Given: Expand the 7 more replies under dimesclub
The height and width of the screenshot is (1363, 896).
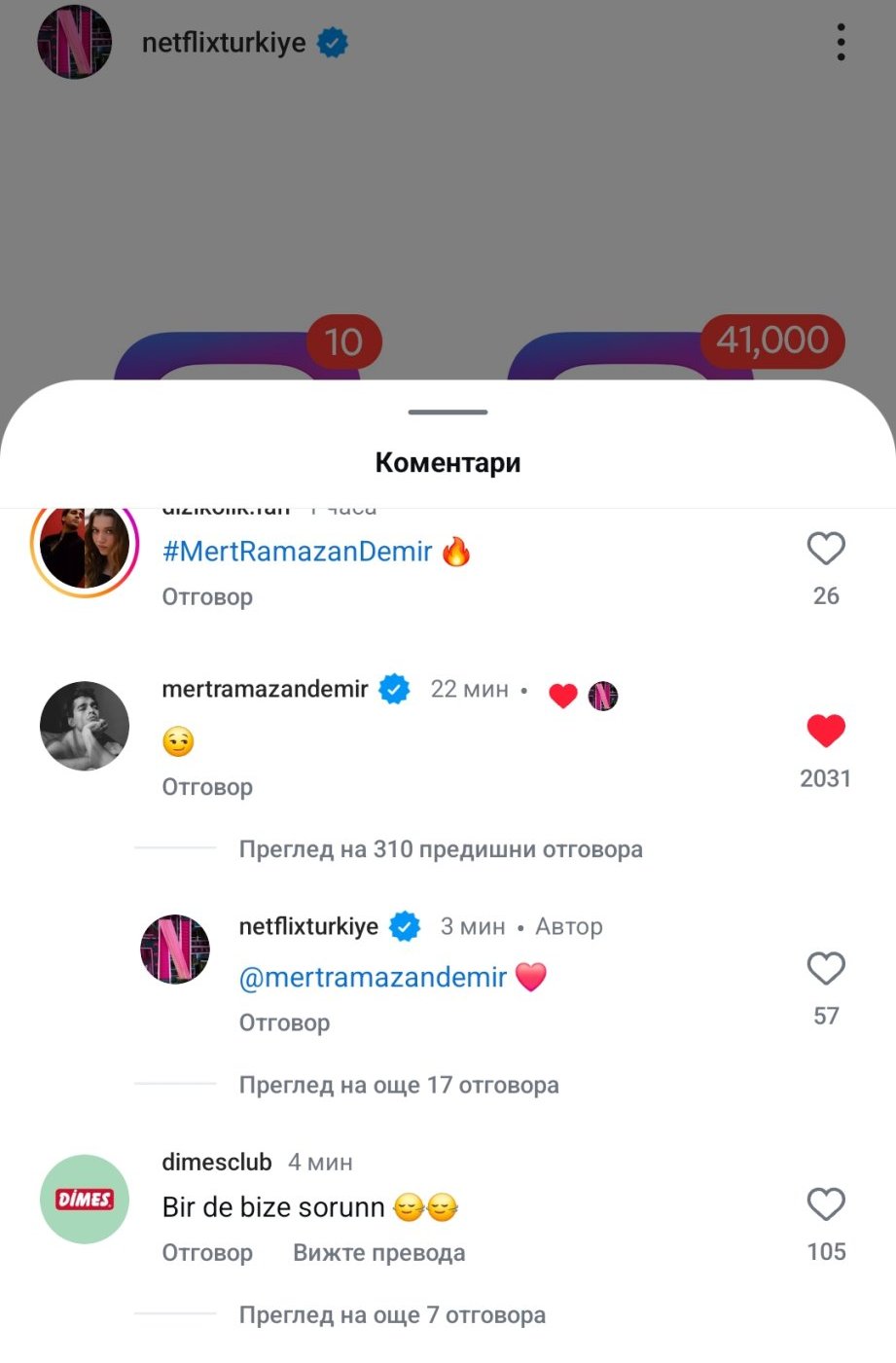Looking at the screenshot, I should pyautogui.click(x=392, y=1315).
